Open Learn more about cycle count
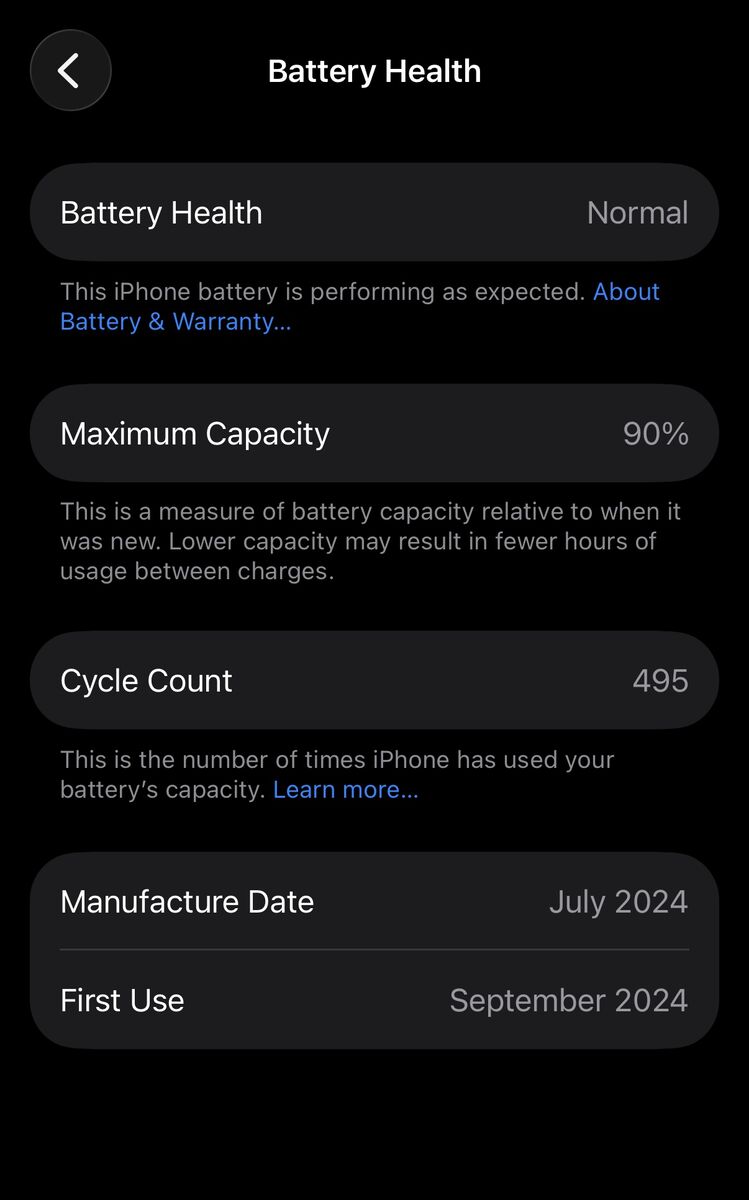749x1200 pixels. coord(345,790)
